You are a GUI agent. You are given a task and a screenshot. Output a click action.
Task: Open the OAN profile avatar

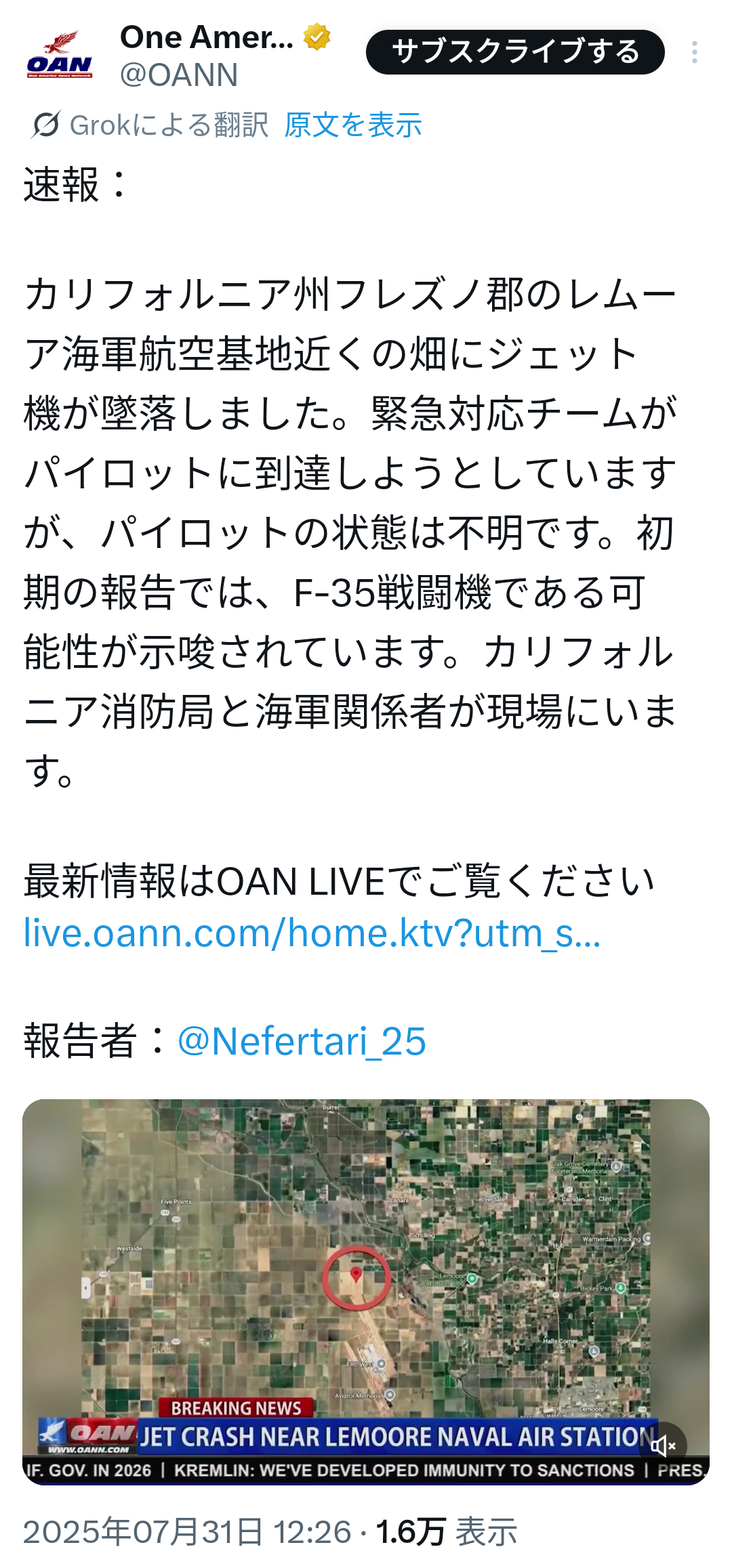pos(60,54)
